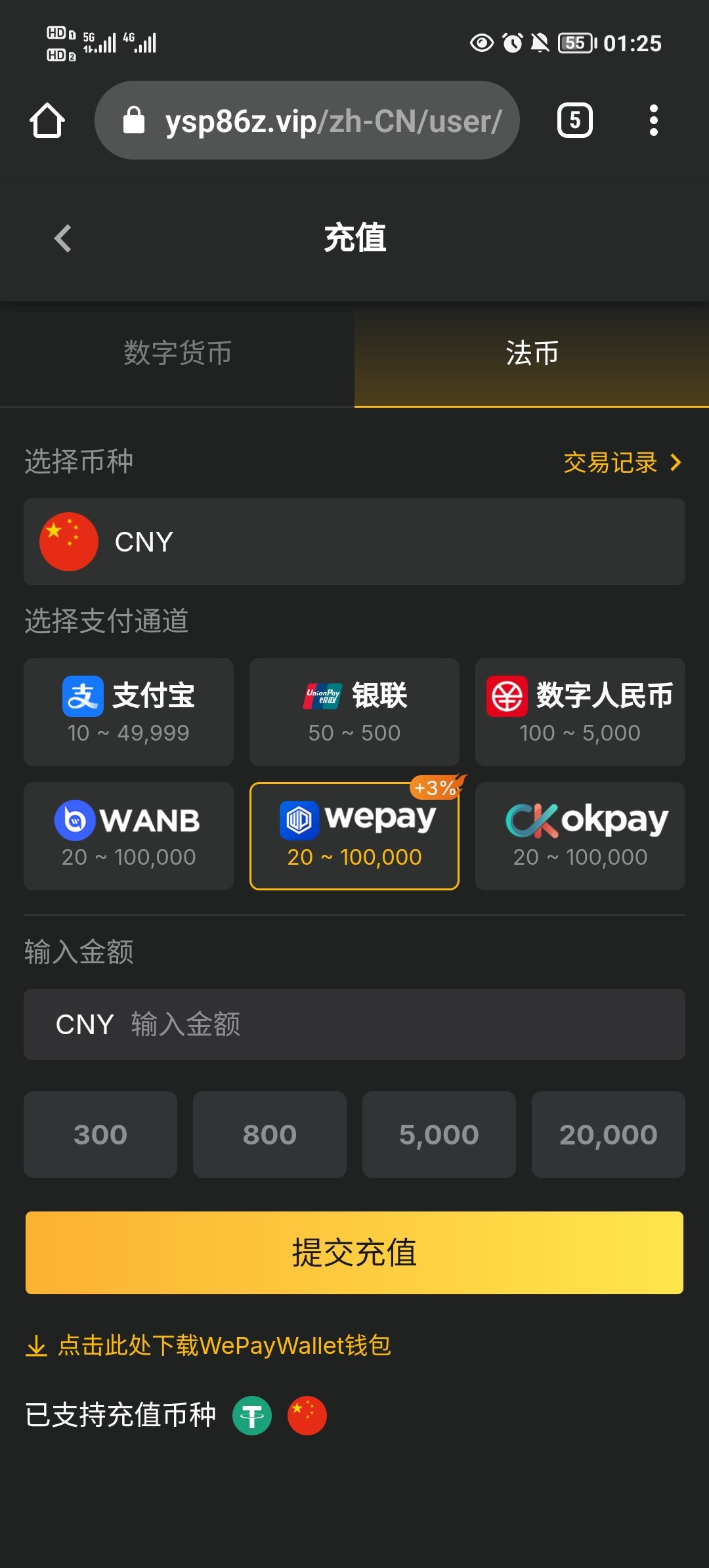Image resolution: width=709 pixels, height=1568 pixels.
Task: Go back from the 充值 page
Action: tap(63, 238)
